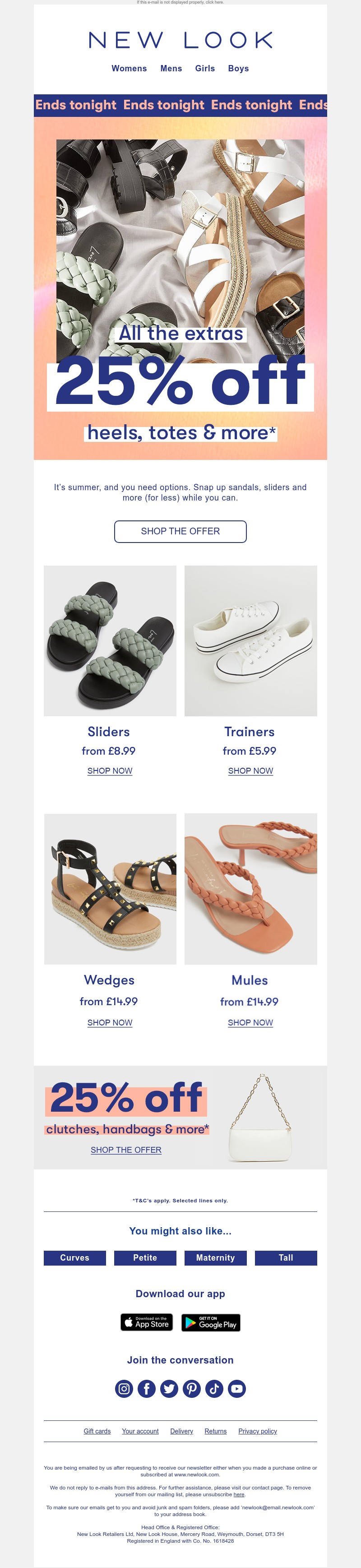Open New Look's Instagram page
The height and width of the screenshot is (1568, 361).
pyautogui.click(x=124, y=1388)
